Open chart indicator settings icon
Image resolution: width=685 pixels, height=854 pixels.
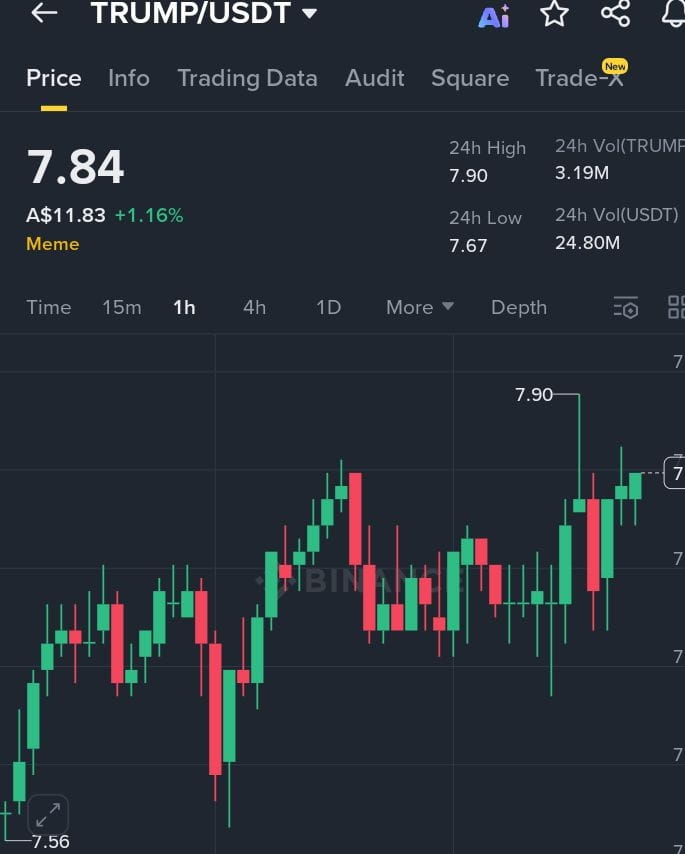(625, 307)
